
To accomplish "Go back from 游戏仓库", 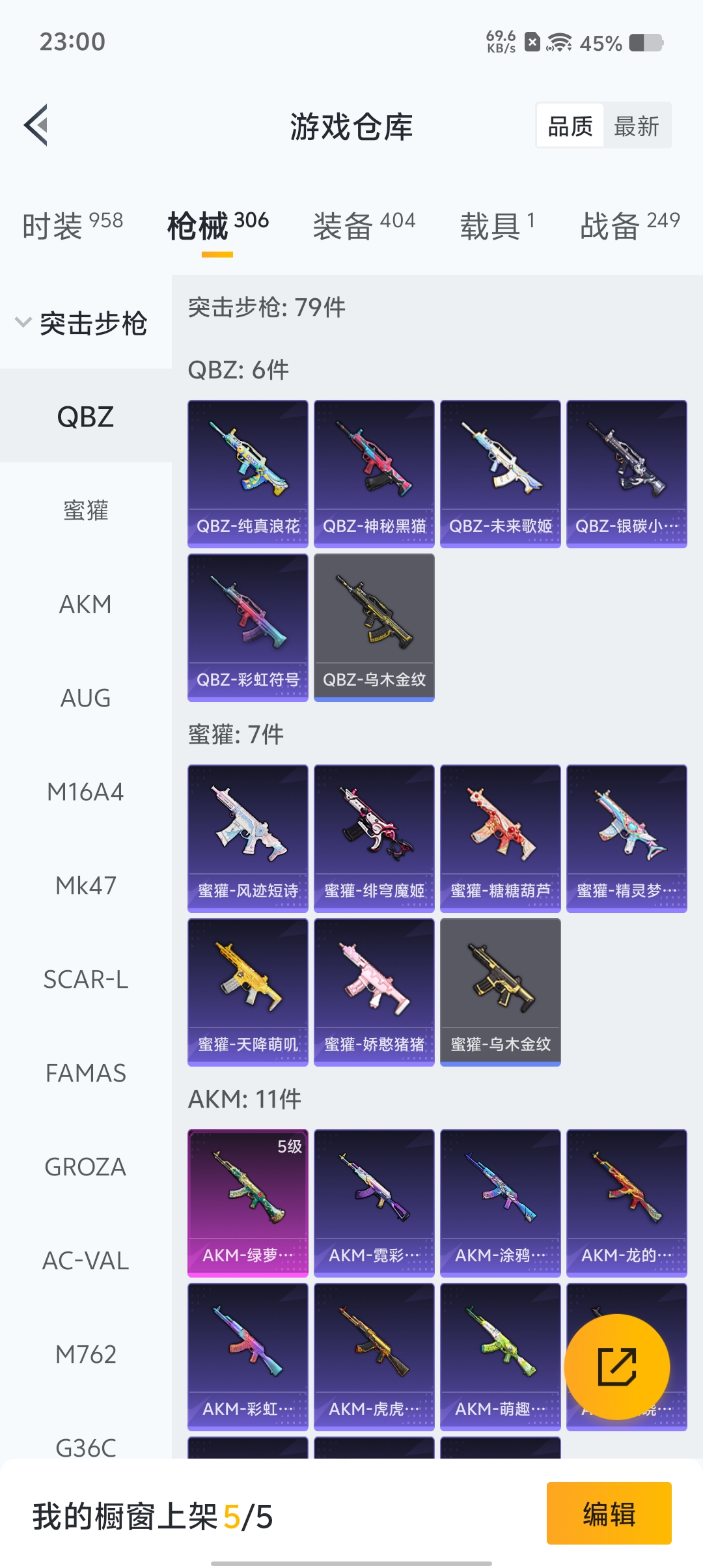I will point(36,125).
